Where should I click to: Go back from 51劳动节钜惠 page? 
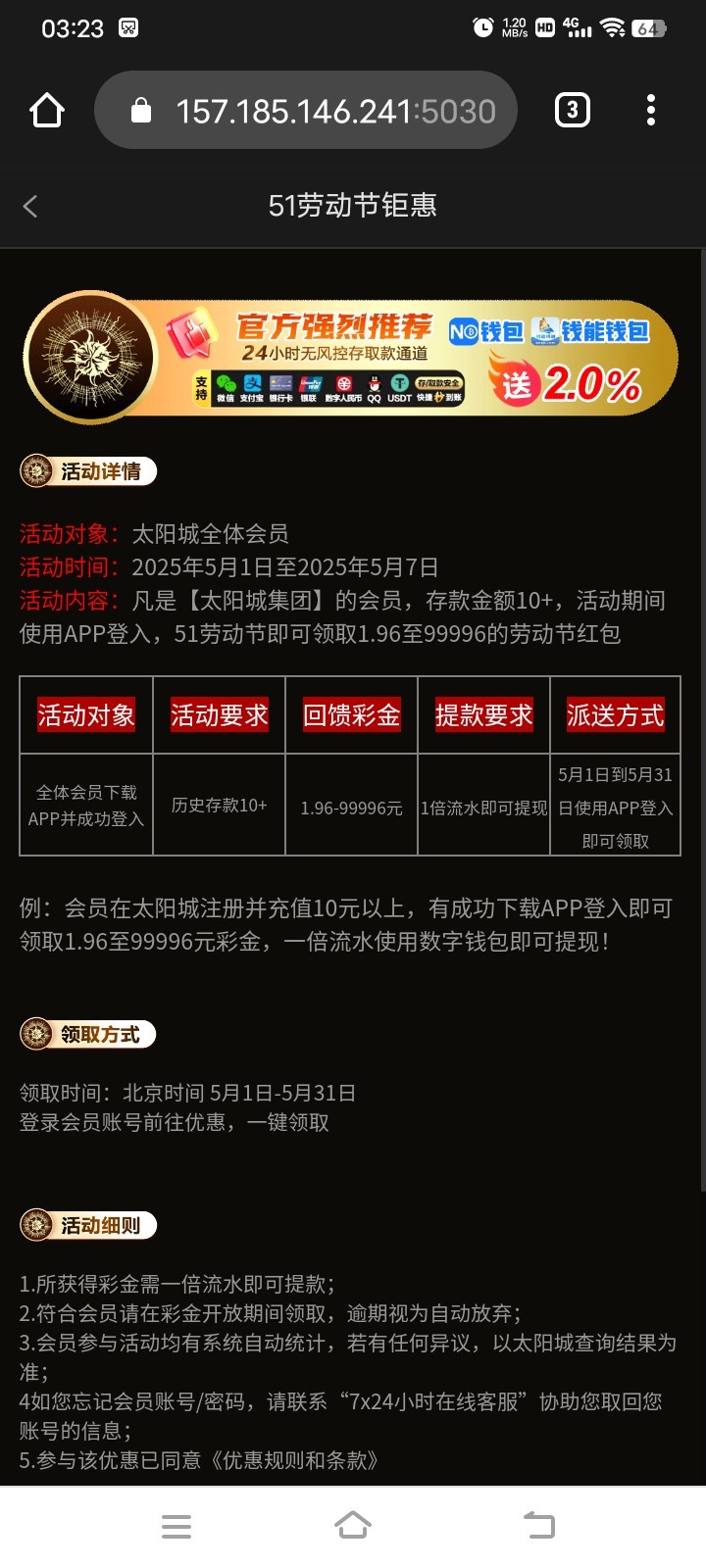point(30,206)
